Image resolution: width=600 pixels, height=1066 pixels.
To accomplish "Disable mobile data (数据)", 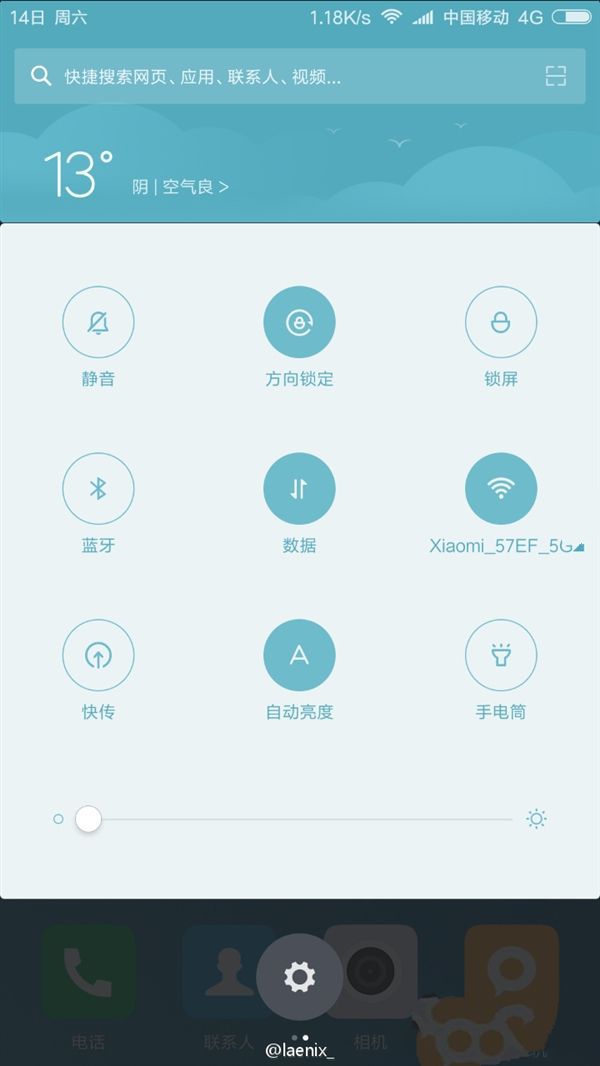I will [x=299, y=488].
